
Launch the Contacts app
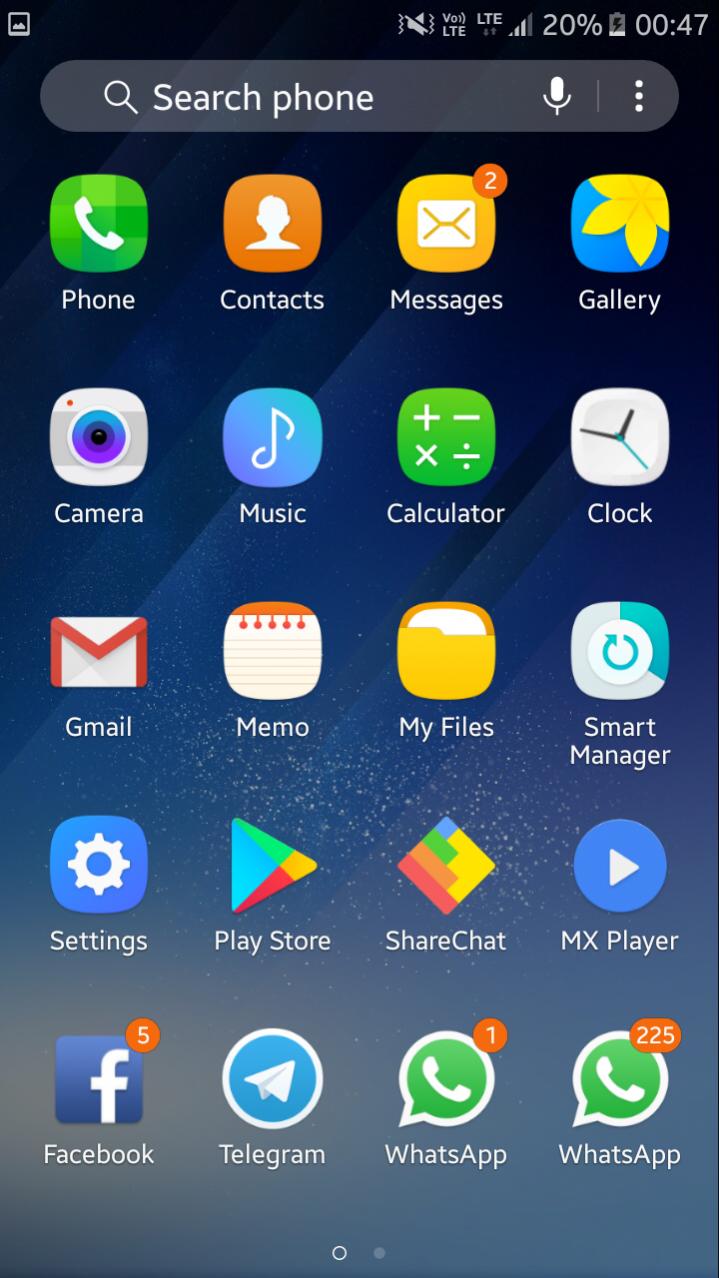point(272,224)
